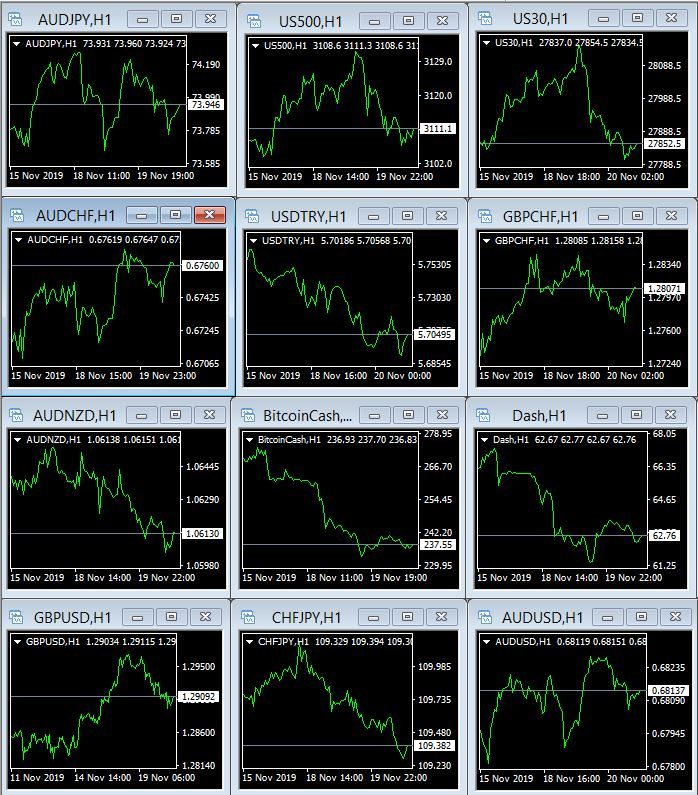Image resolution: width=698 pixels, height=795 pixels.
Task: Maximize the AUDCHF chart window
Action: coord(175,215)
